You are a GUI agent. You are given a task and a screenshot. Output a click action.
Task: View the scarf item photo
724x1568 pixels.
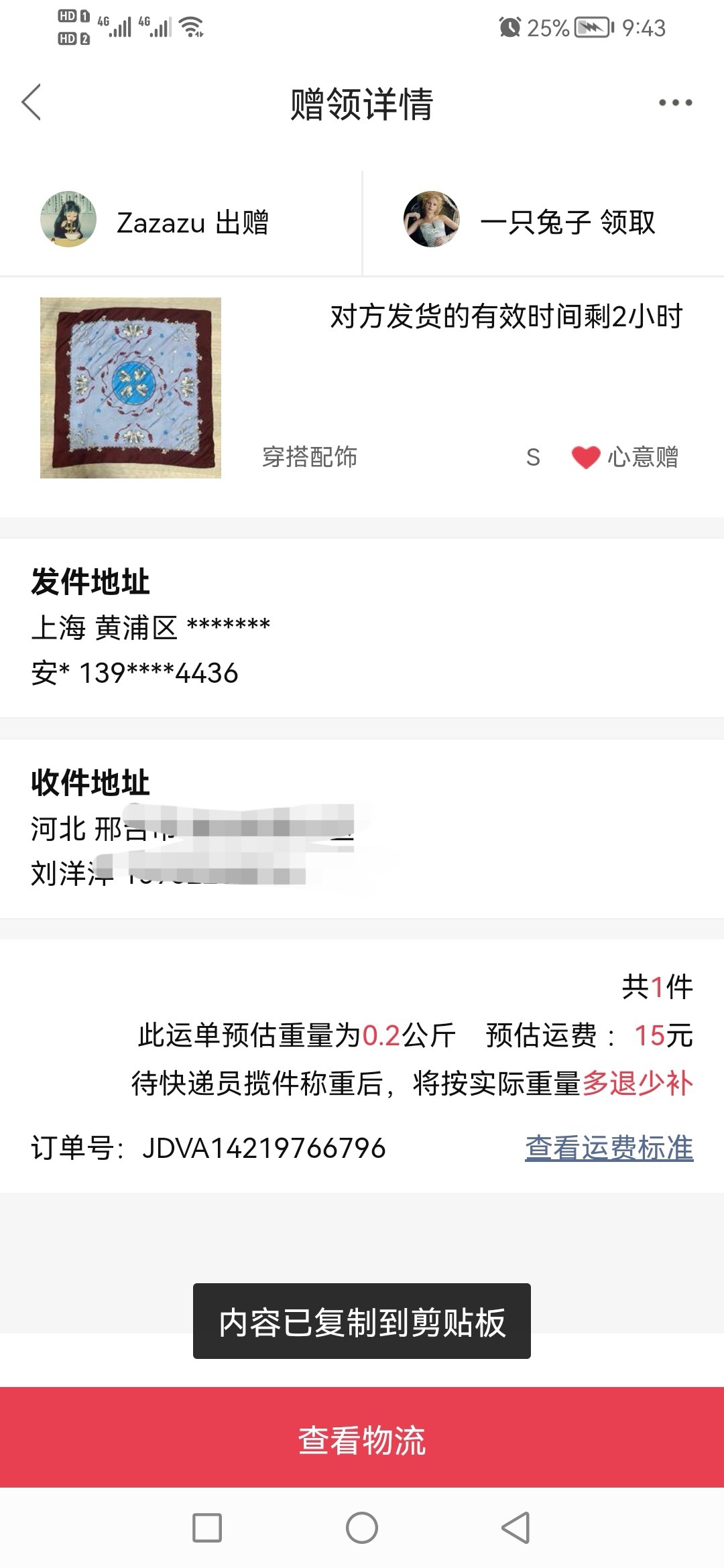[131, 388]
